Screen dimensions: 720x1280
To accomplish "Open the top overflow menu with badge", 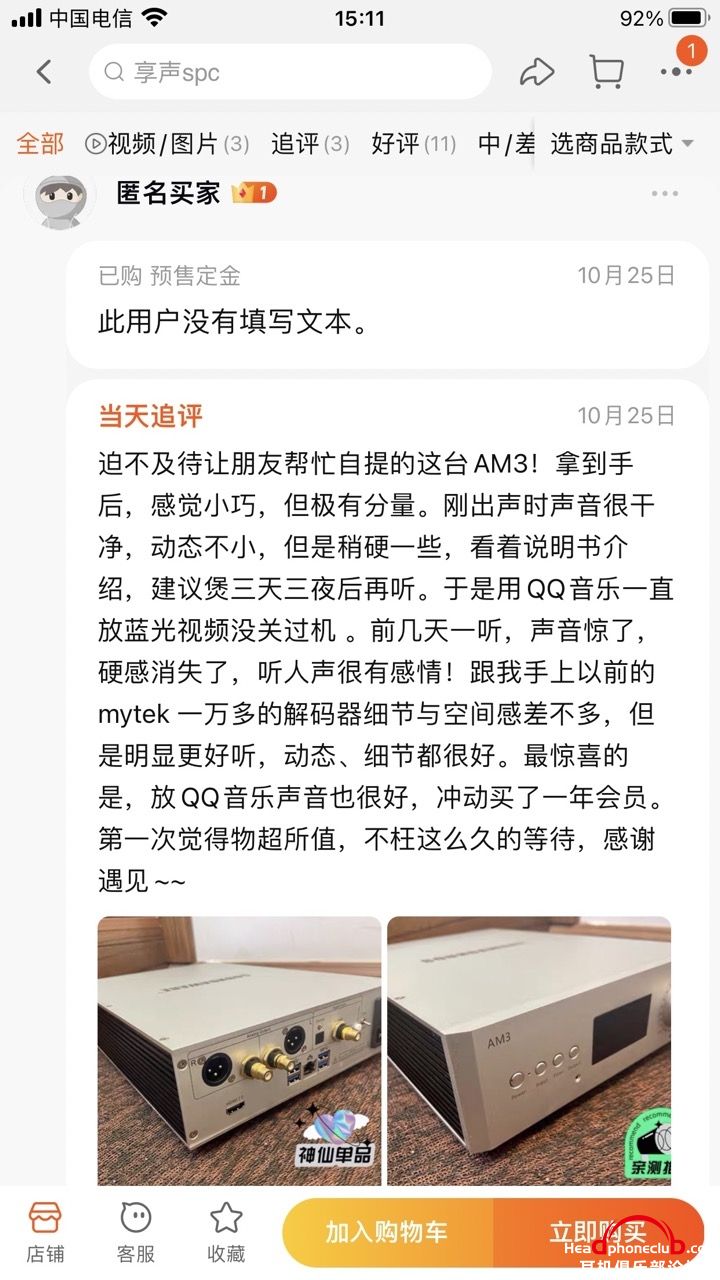I will (677, 70).
